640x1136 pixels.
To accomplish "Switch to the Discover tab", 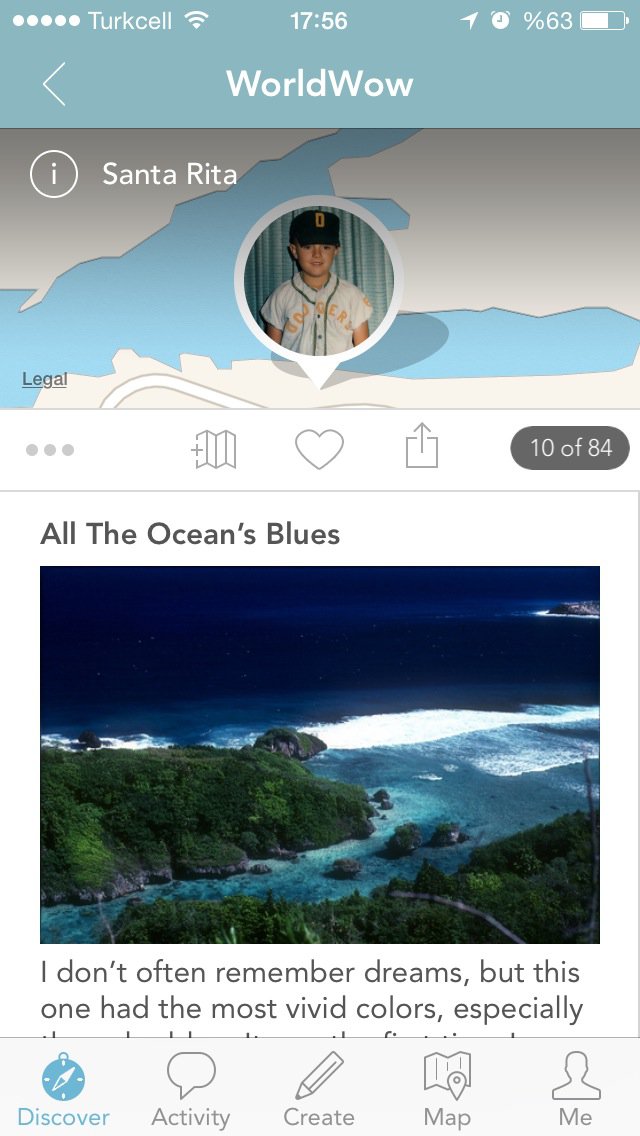I will (64, 1090).
